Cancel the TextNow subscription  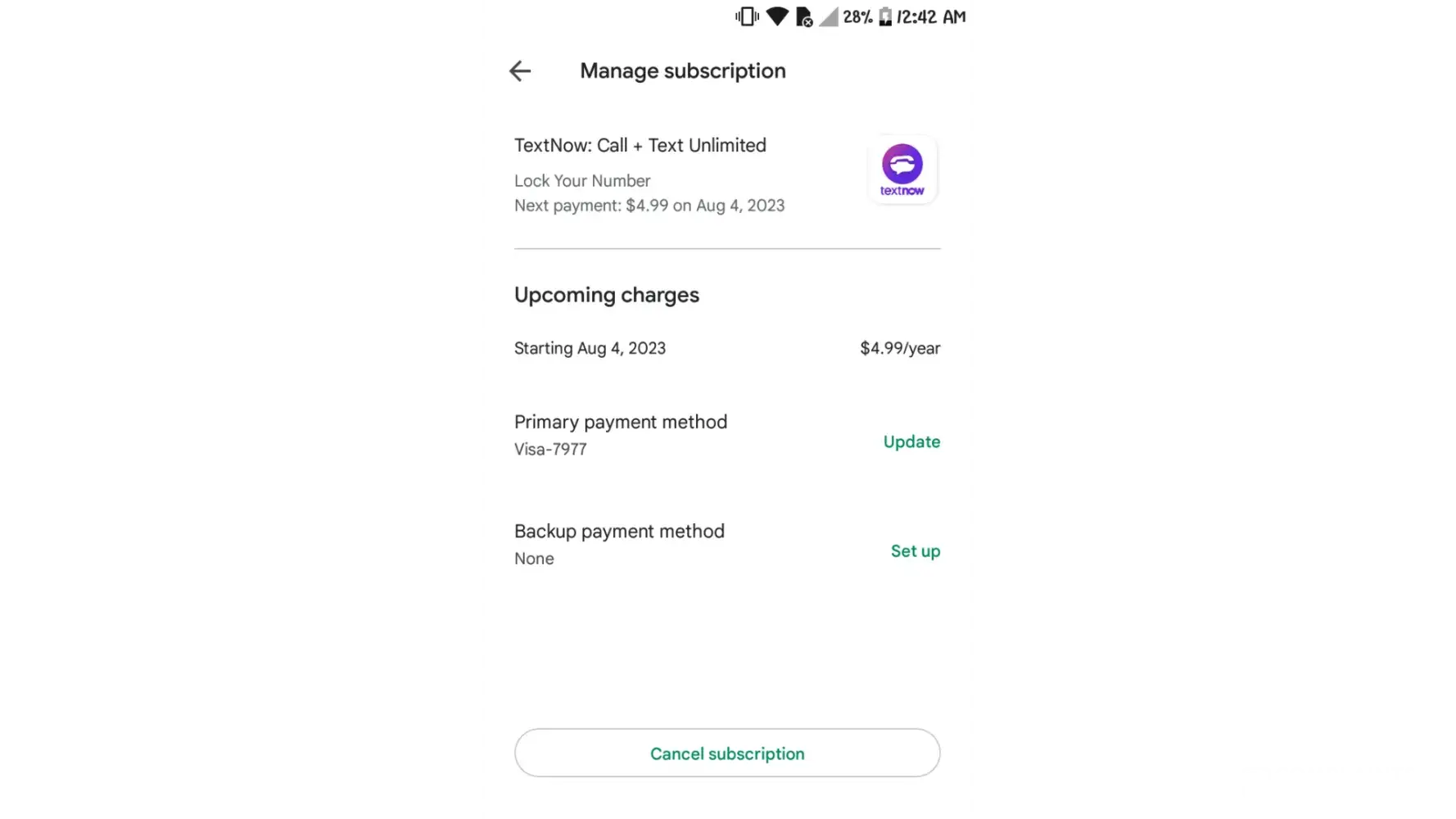click(x=726, y=753)
